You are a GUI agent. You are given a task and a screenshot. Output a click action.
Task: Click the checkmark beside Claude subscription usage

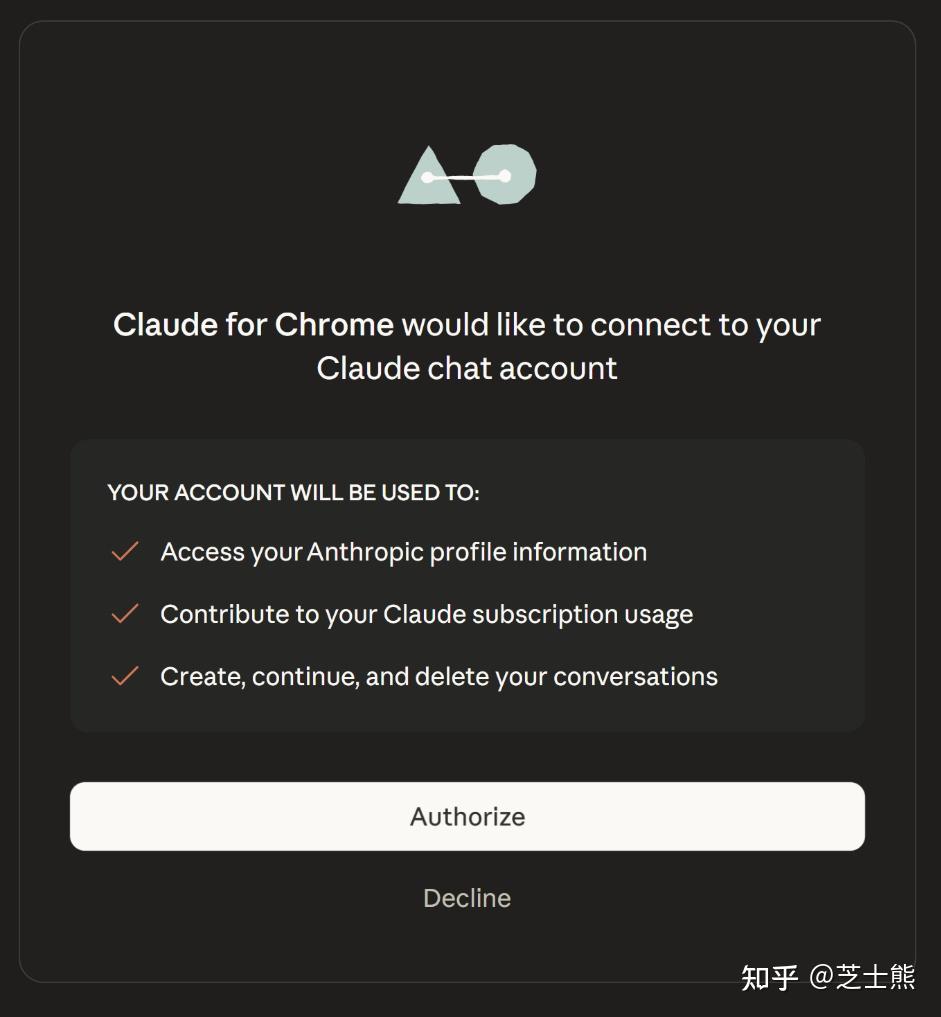point(124,613)
